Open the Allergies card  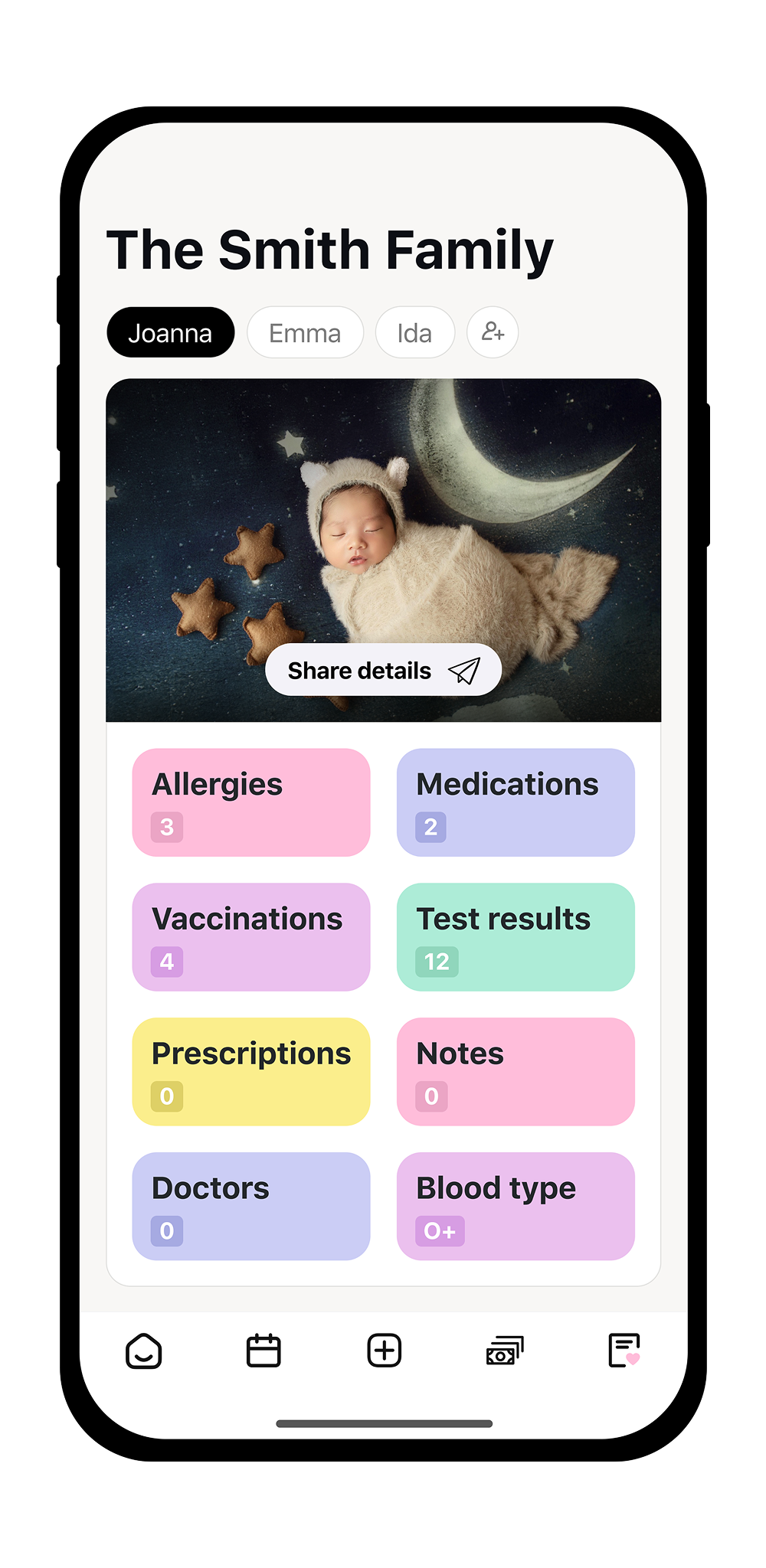point(251,802)
